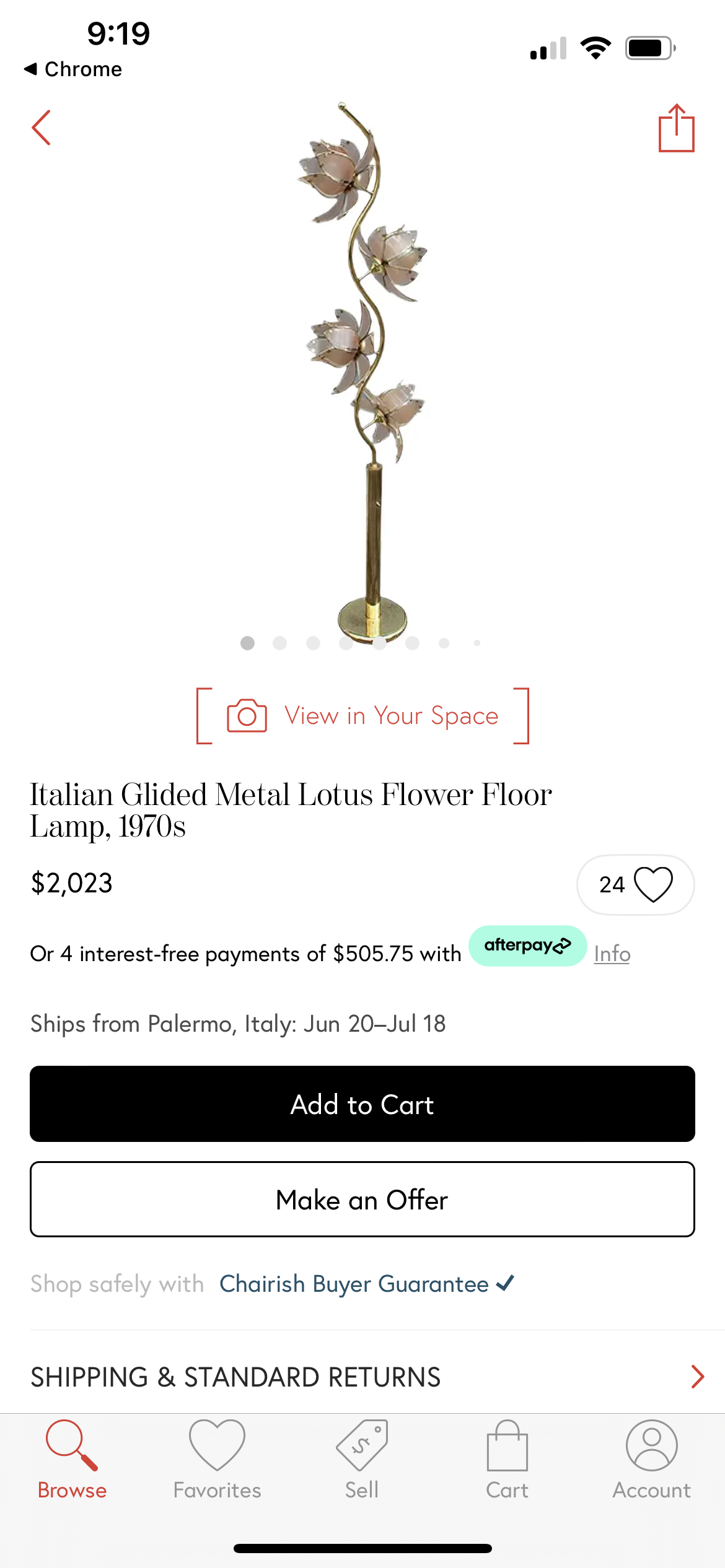Tap the camera icon in View in Your Space
Image resolution: width=725 pixels, height=1568 pixels.
pos(245,715)
